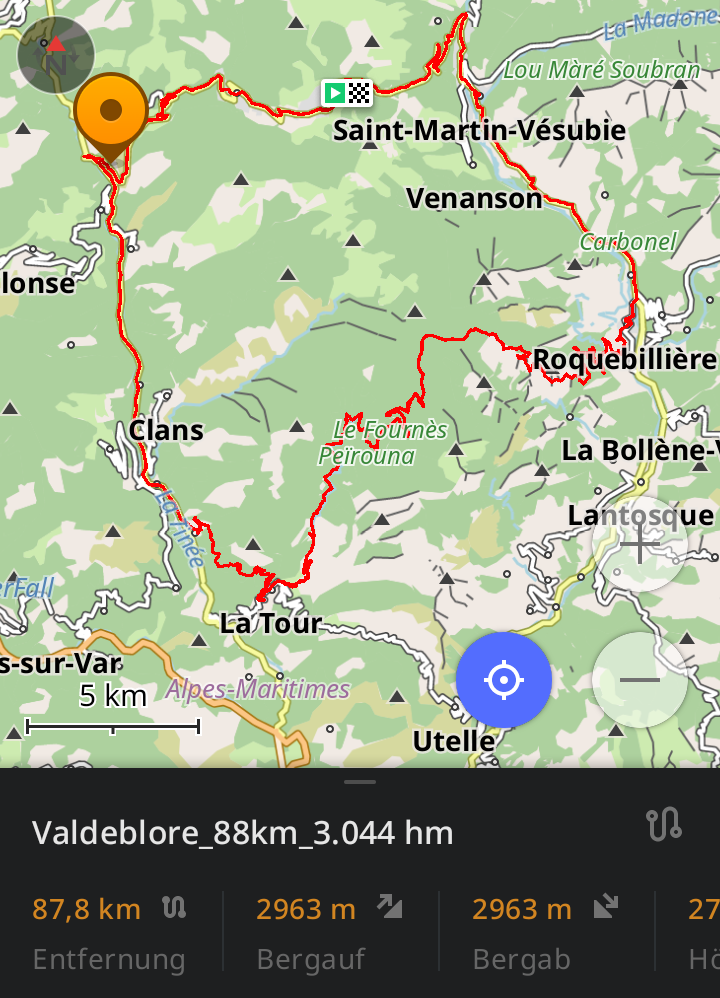
Task: Zoom out of the map
Action: point(640,680)
